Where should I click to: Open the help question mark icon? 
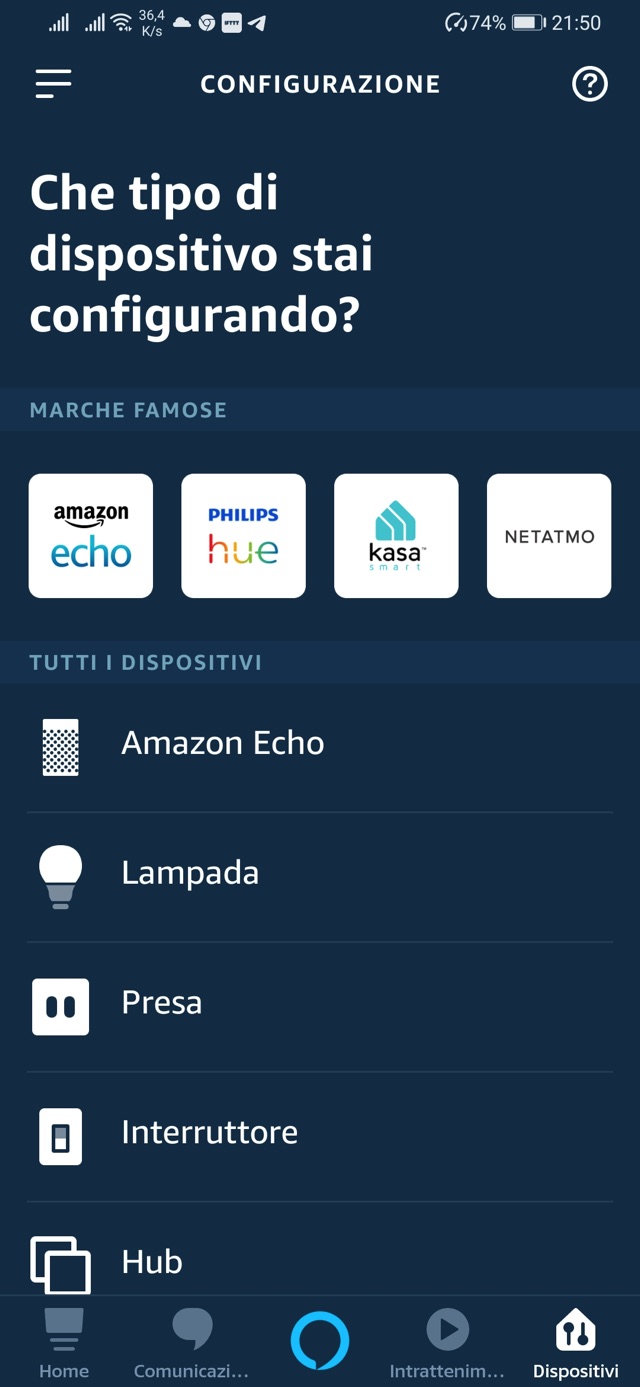[x=589, y=84]
